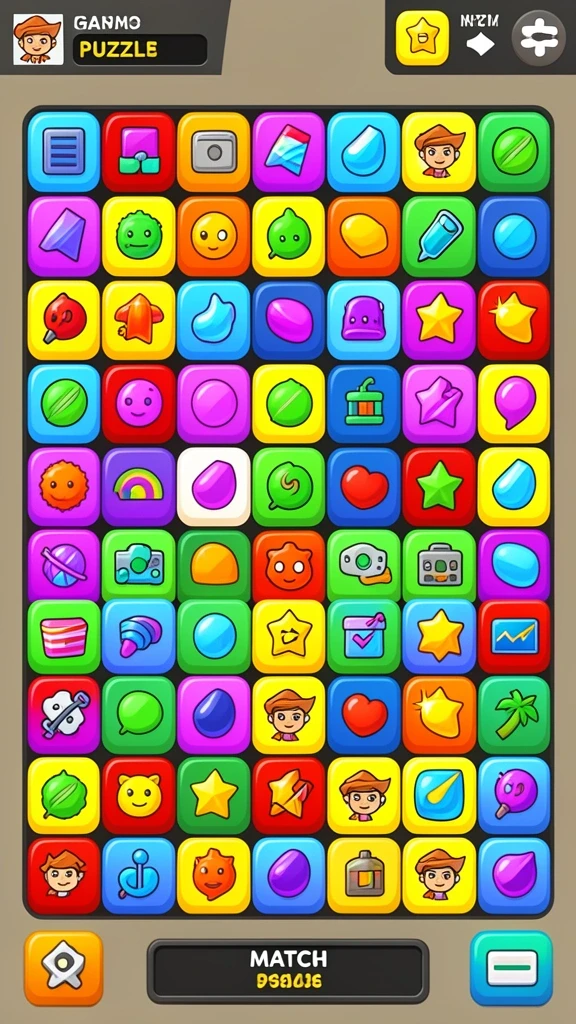Select the blue list icon tile
The image size is (576, 1024).
click(x=63, y=152)
